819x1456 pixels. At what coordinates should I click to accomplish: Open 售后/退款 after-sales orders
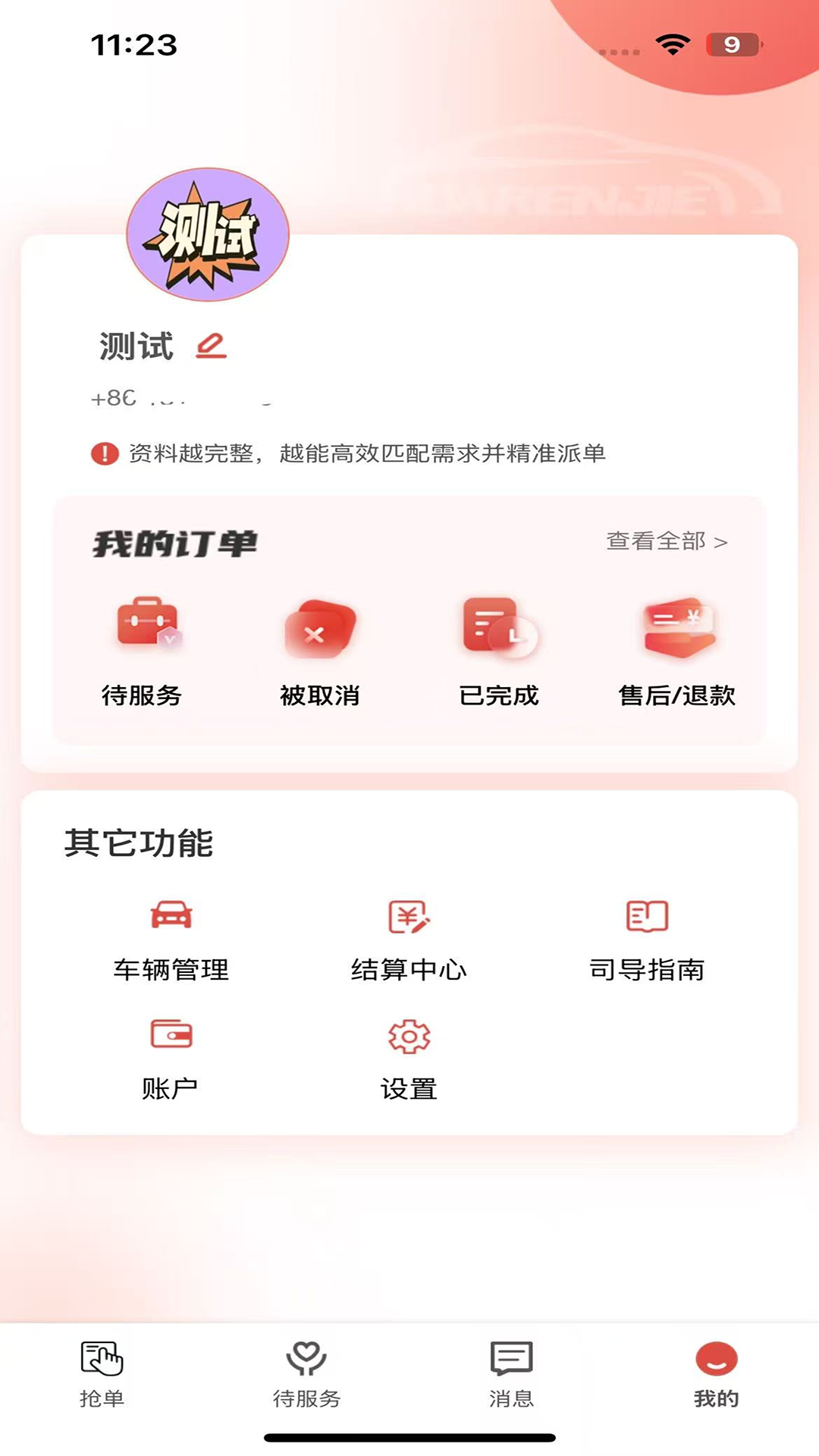click(677, 651)
